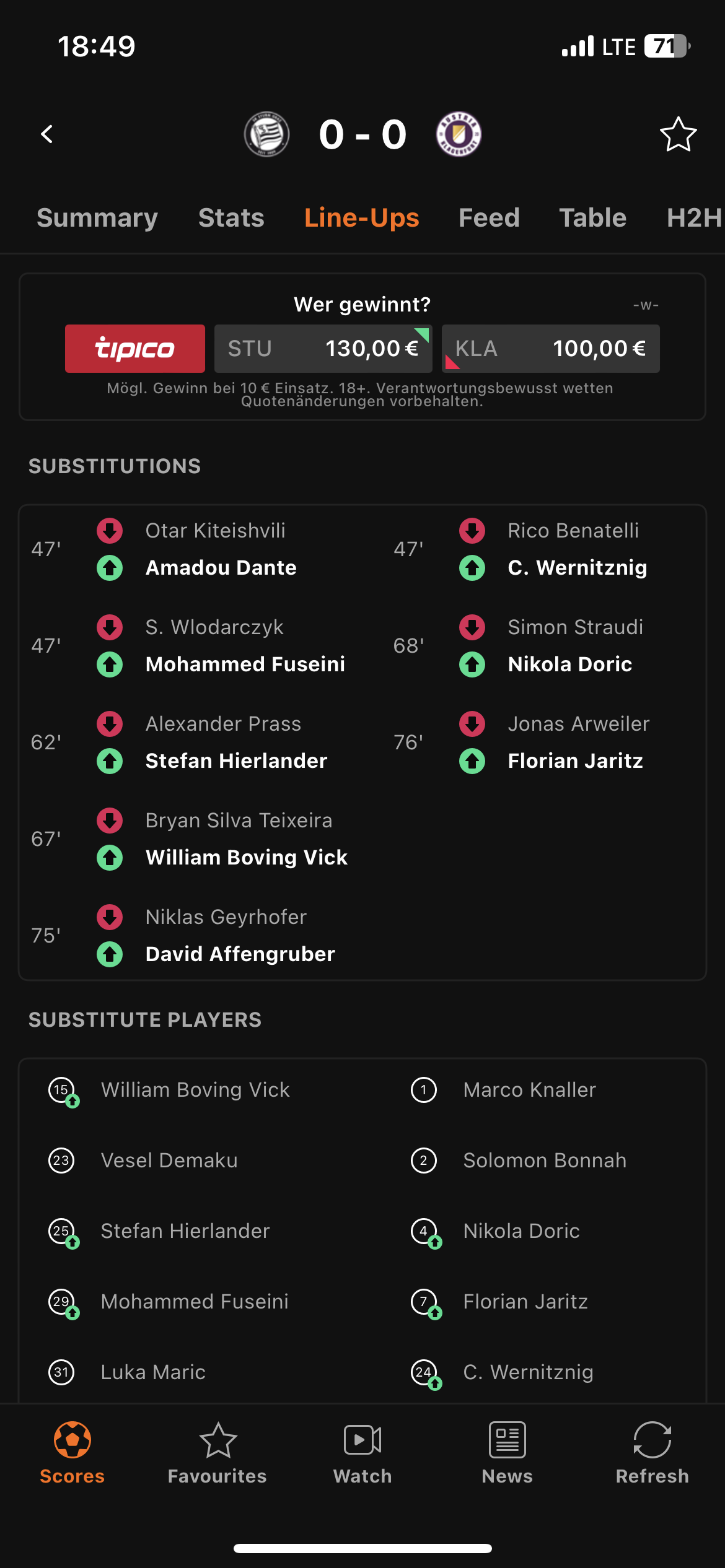Go back using the top-left arrow

[47, 134]
